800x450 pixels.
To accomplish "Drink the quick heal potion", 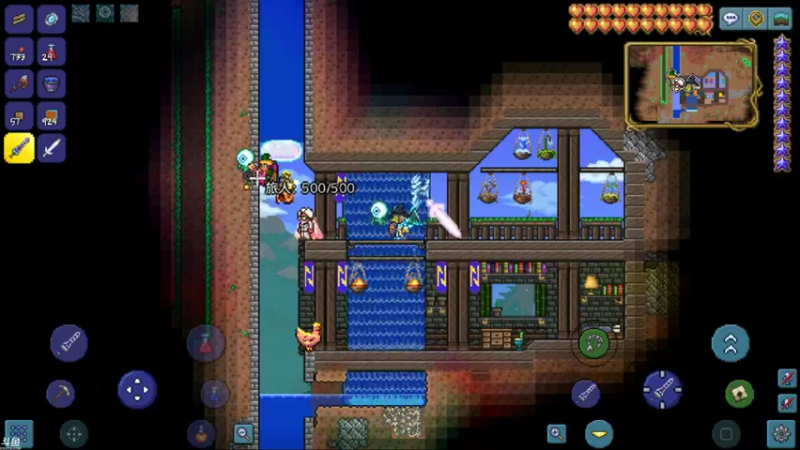I will pyautogui.click(x=204, y=343).
